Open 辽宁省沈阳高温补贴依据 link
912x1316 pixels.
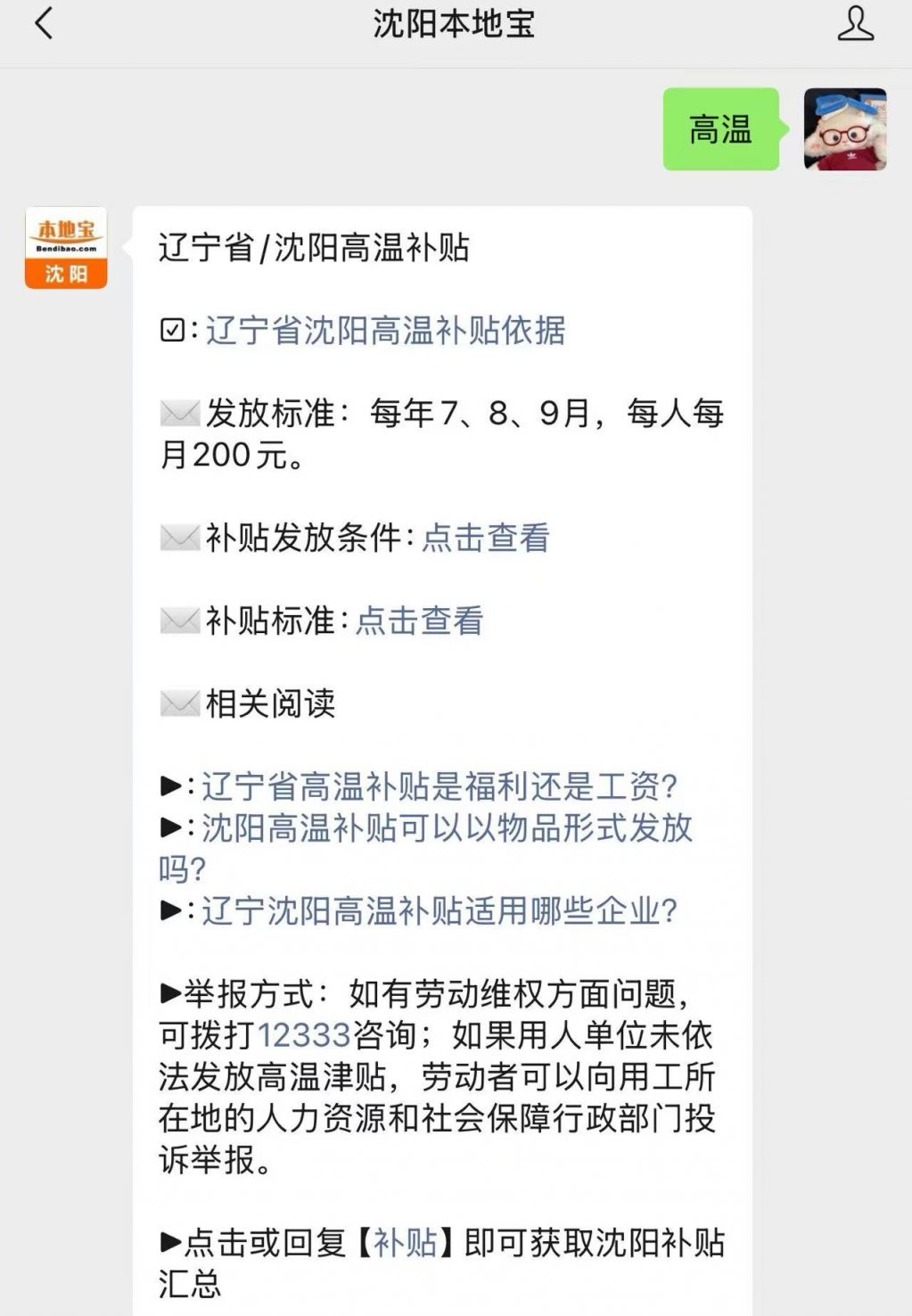click(385, 331)
